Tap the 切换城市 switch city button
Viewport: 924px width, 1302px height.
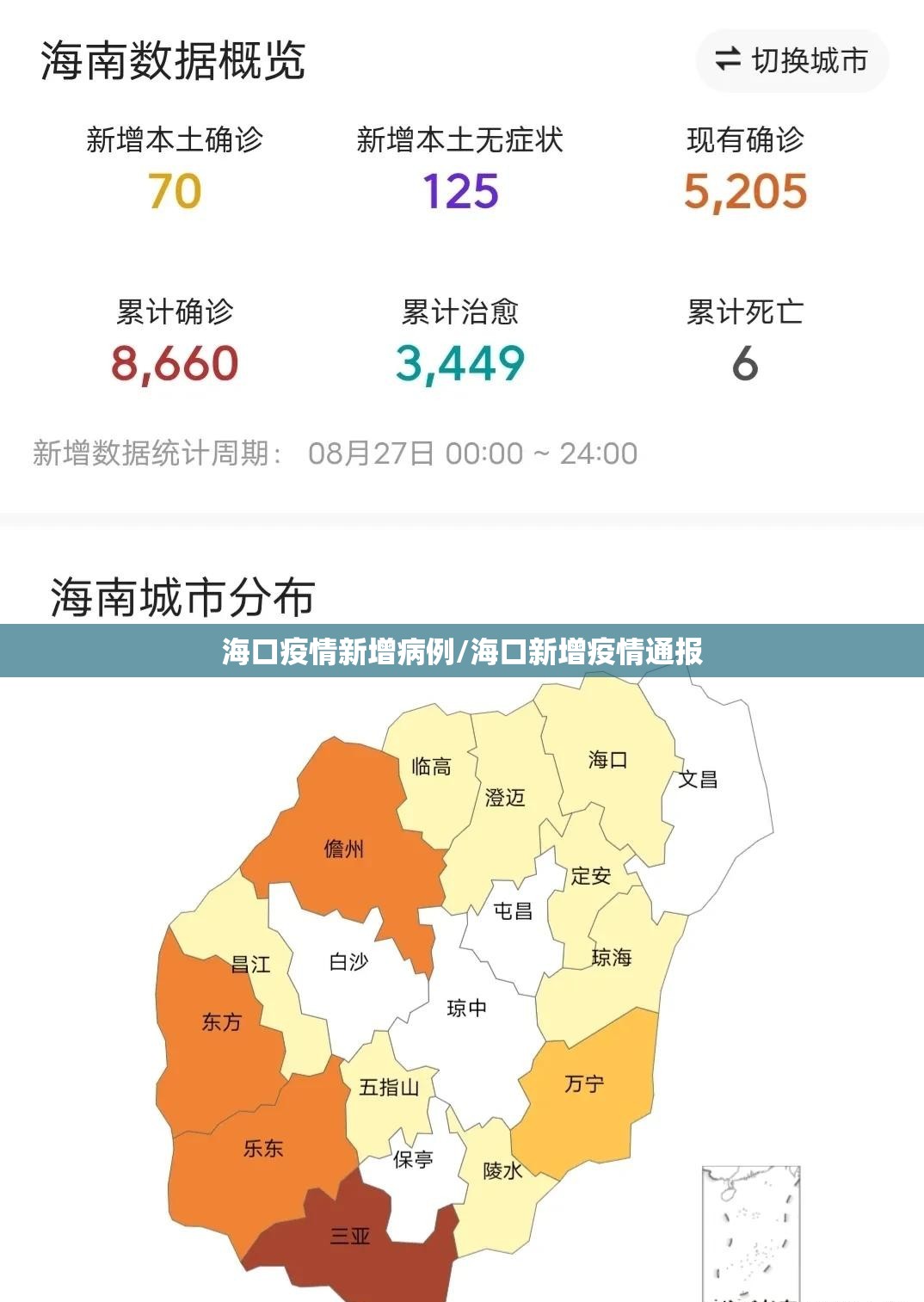792,60
